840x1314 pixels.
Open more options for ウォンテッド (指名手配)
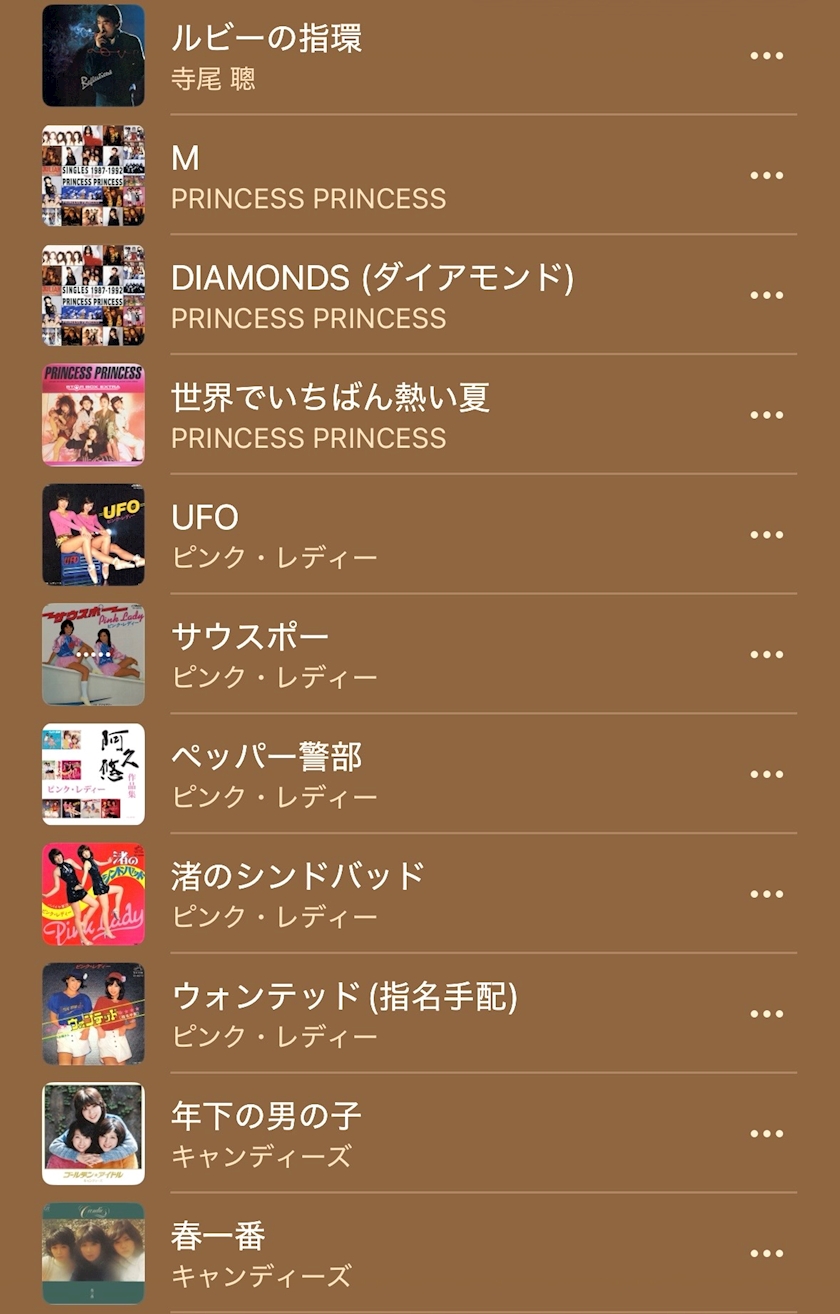coord(767,1014)
